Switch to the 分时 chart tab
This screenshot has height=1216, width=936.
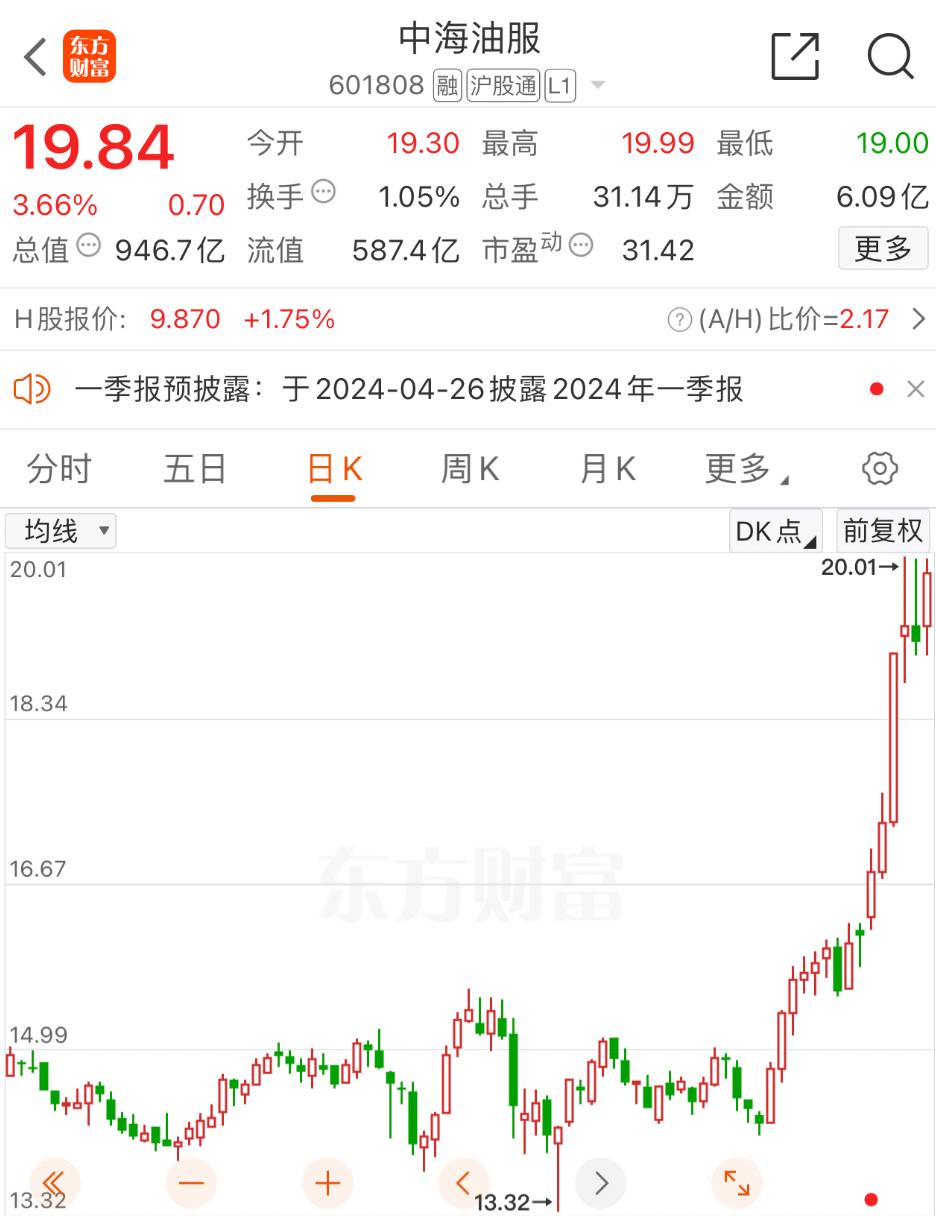(59, 469)
